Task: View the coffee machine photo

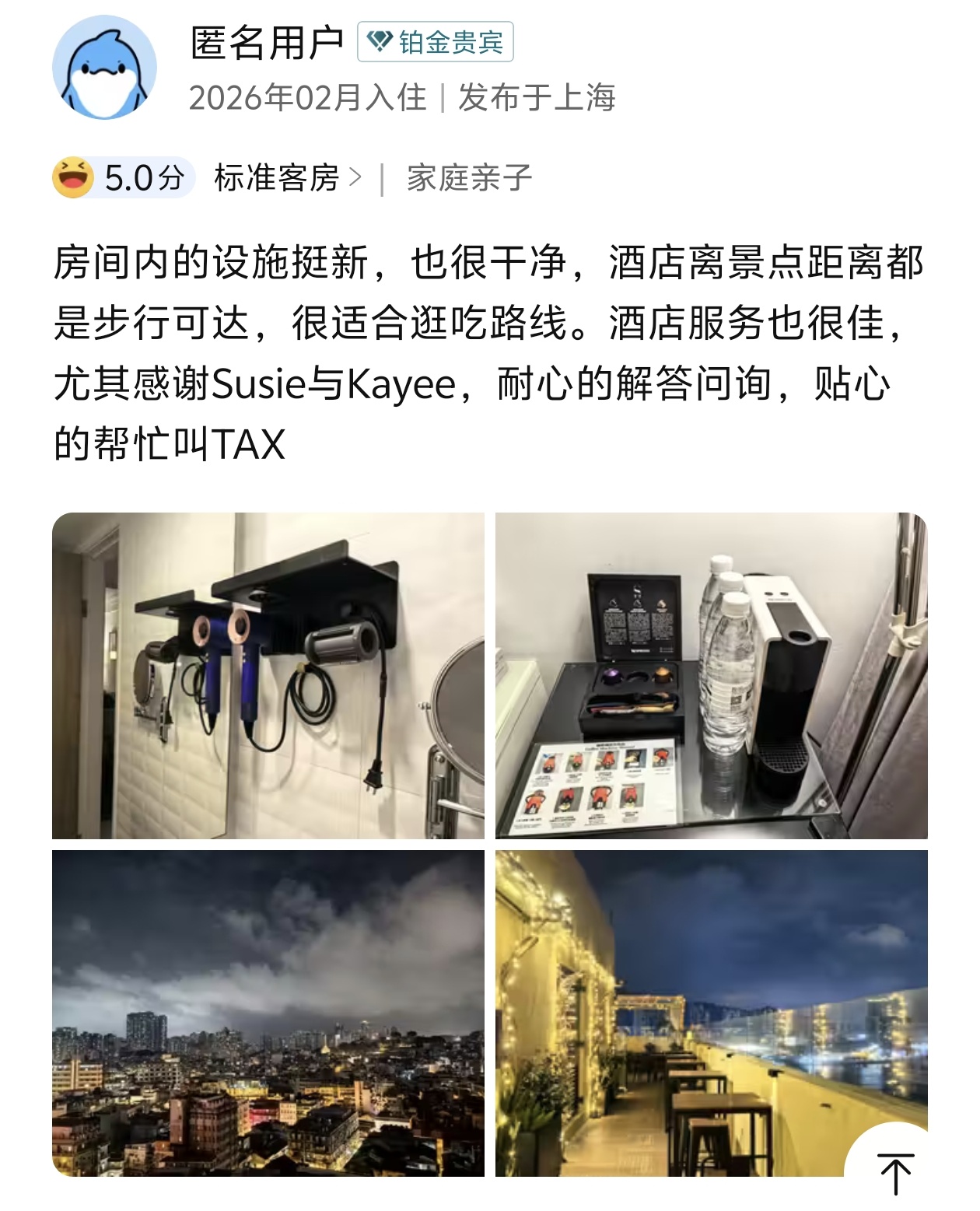Action: (711, 675)
